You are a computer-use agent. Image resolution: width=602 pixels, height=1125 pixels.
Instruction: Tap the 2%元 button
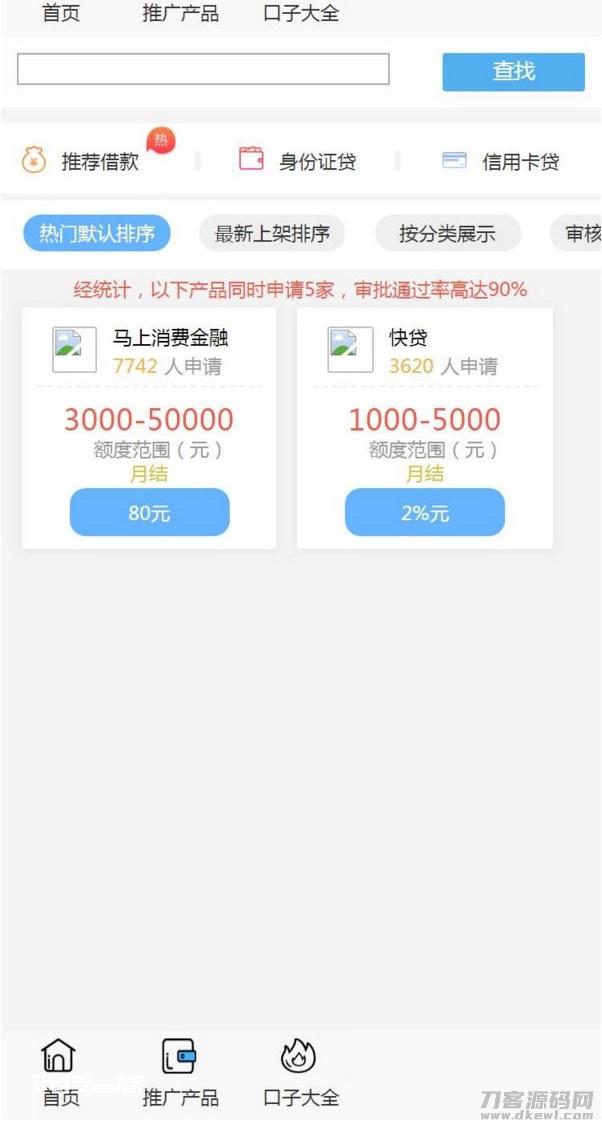tap(425, 512)
